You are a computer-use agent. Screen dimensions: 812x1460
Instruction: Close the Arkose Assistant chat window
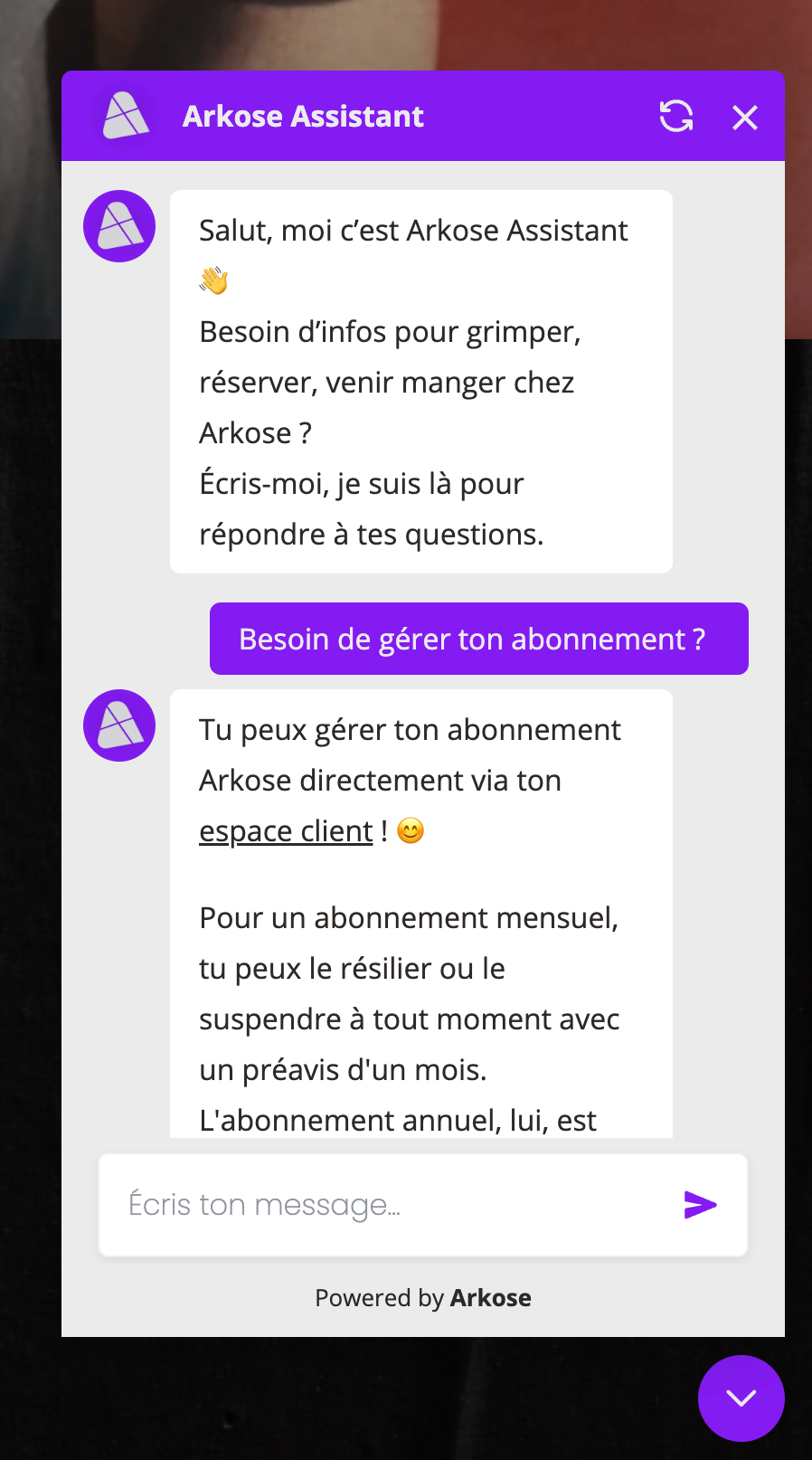pos(744,118)
